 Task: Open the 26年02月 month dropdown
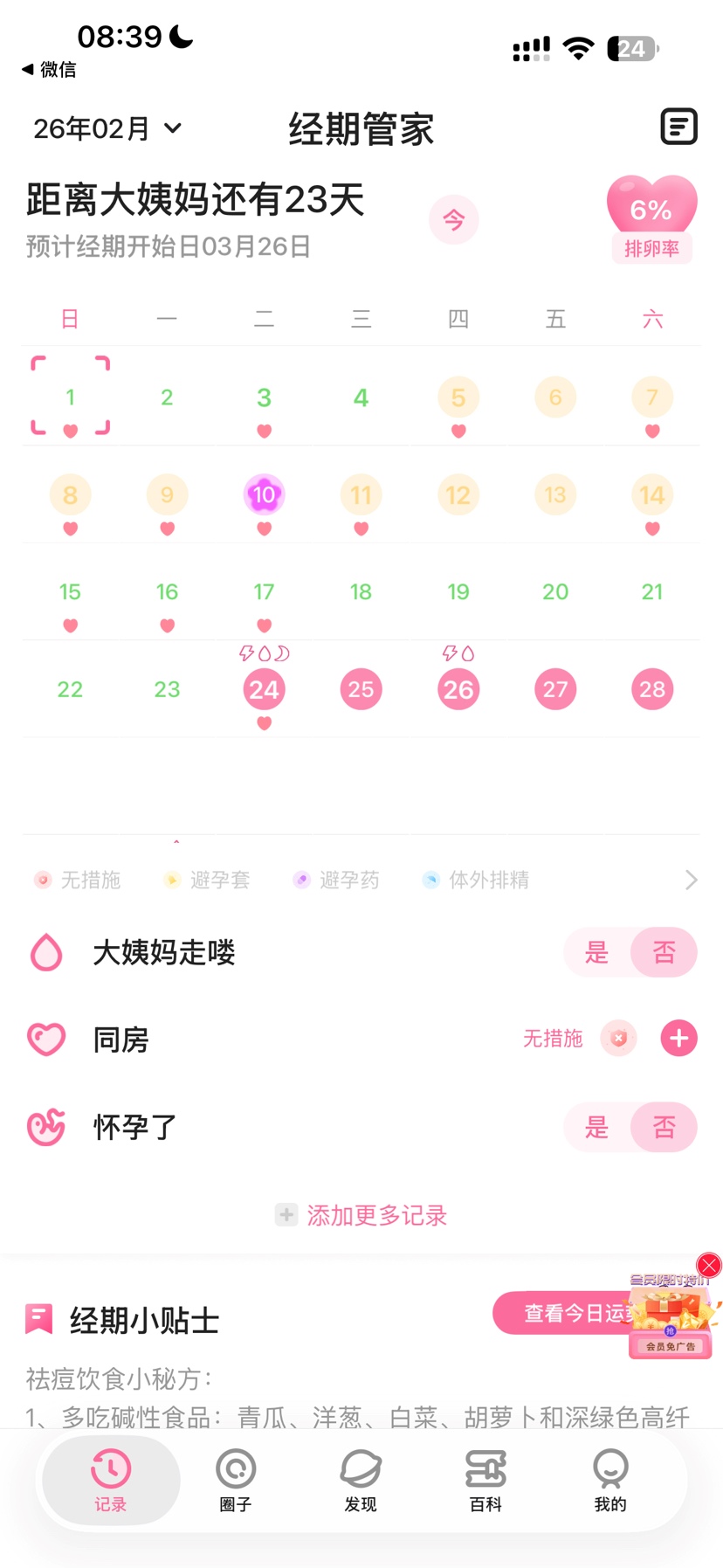point(107,128)
